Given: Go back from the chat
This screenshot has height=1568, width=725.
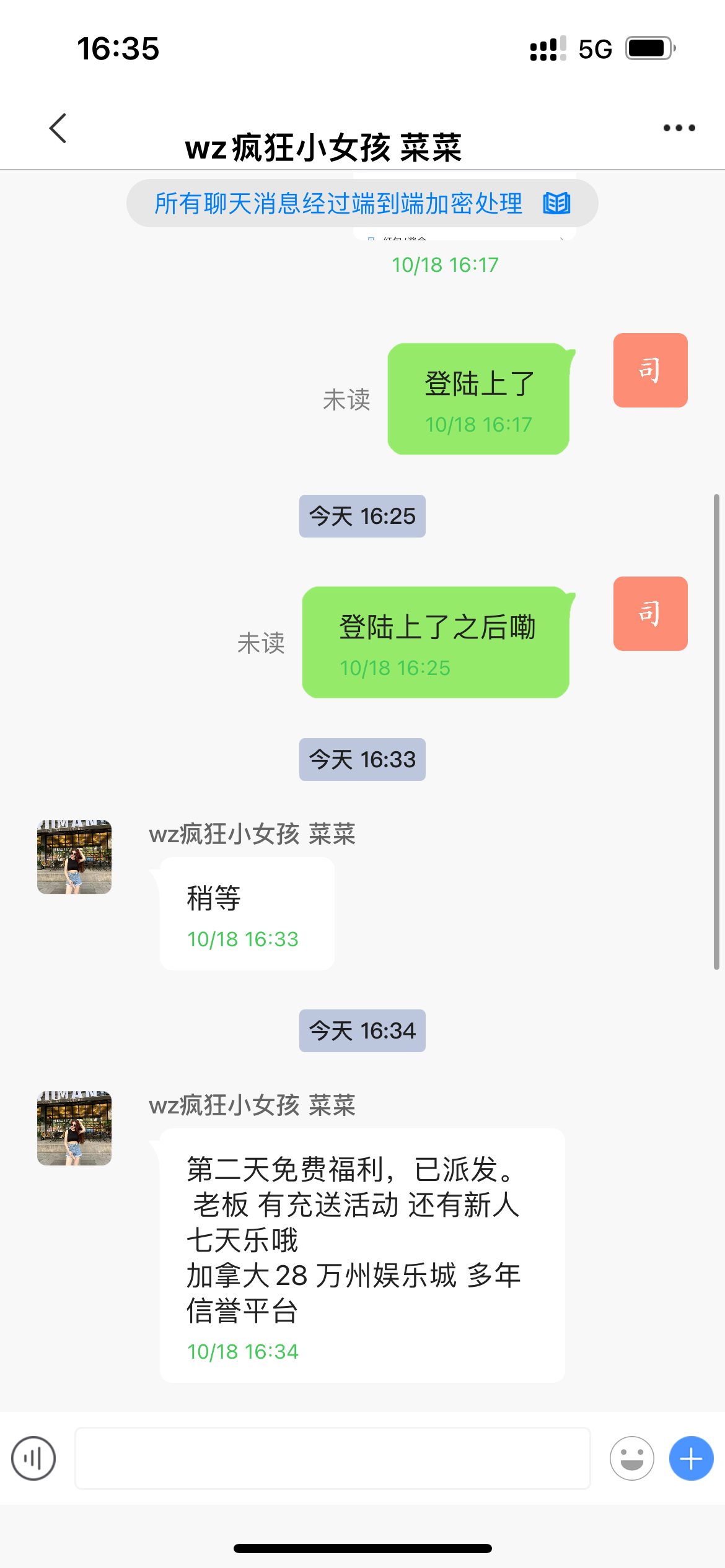Looking at the screenshot, I should pos(58,128).
